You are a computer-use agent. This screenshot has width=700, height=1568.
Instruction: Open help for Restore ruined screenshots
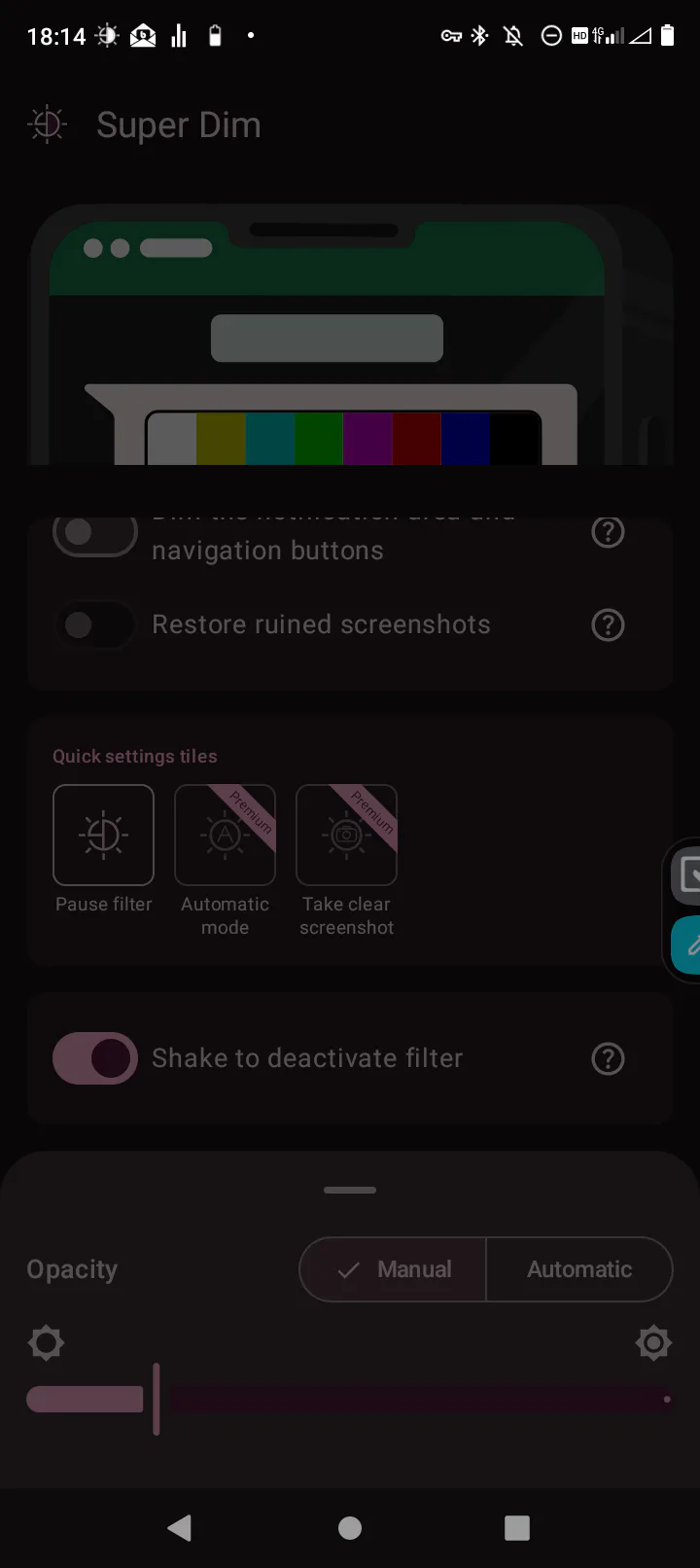[608, 624]
